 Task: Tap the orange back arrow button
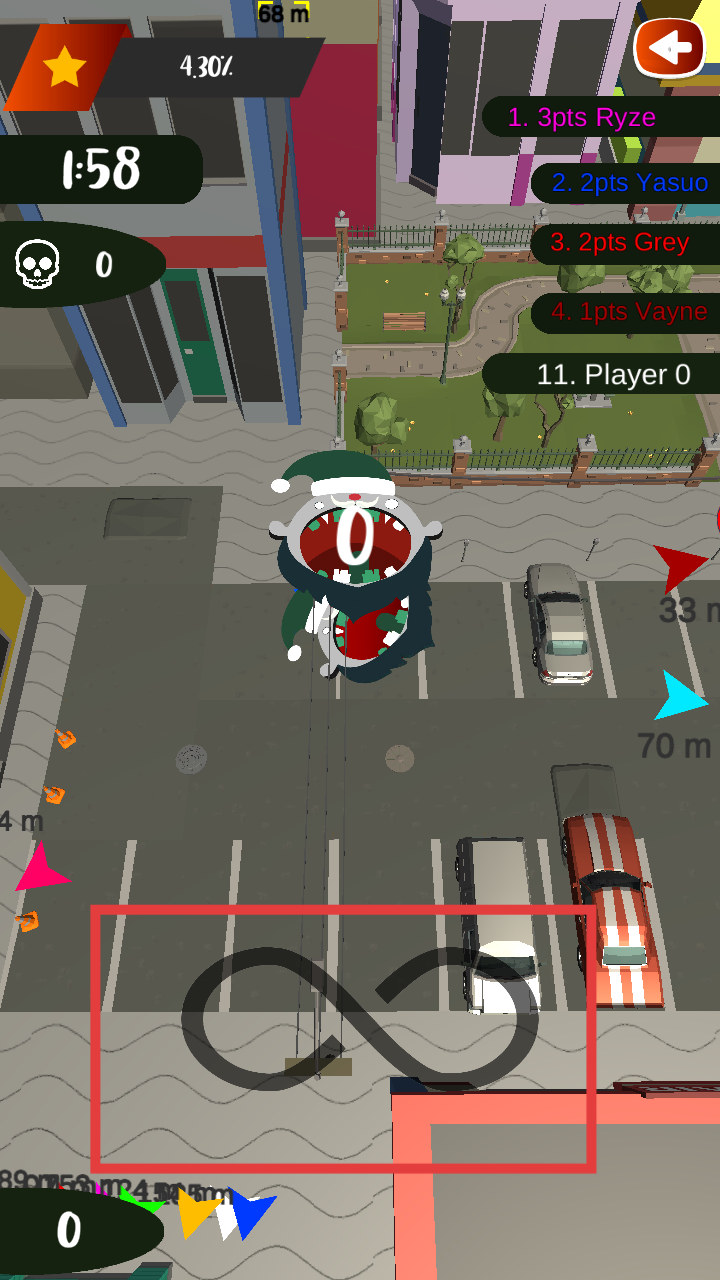tap(670, 47)
